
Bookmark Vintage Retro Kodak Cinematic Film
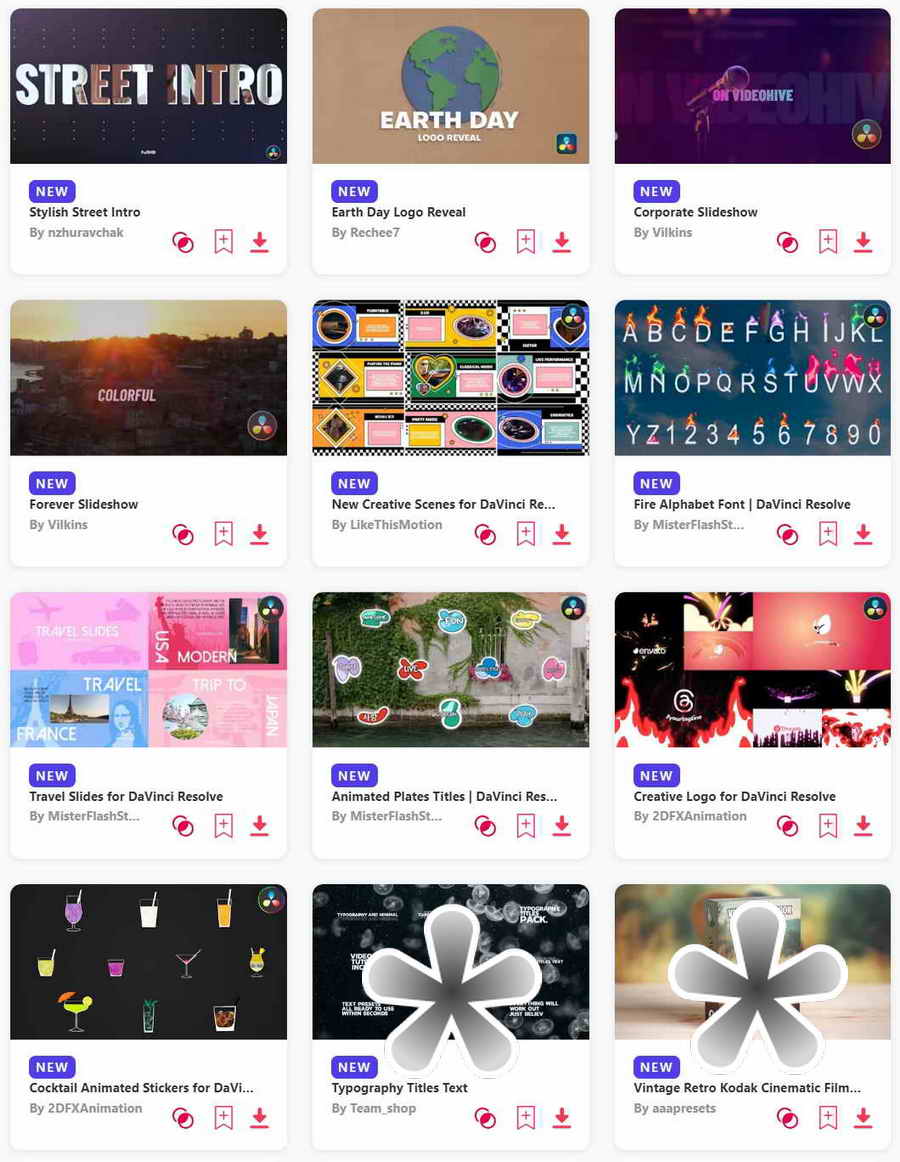[828, 1118]
